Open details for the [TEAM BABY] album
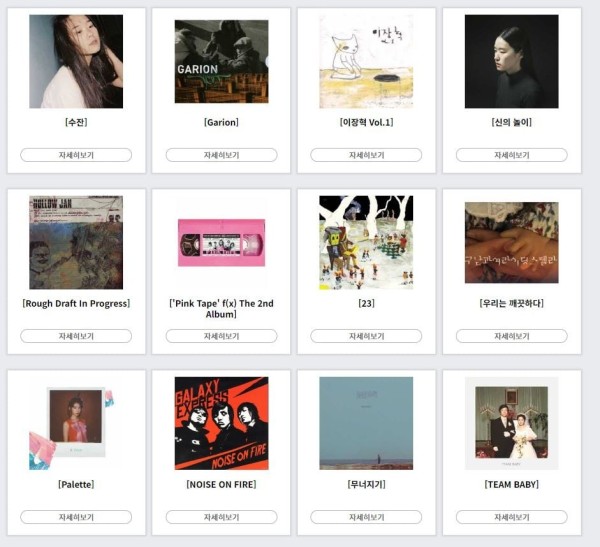The height and width of the screenshot is (547, 600). coord(511,517)
